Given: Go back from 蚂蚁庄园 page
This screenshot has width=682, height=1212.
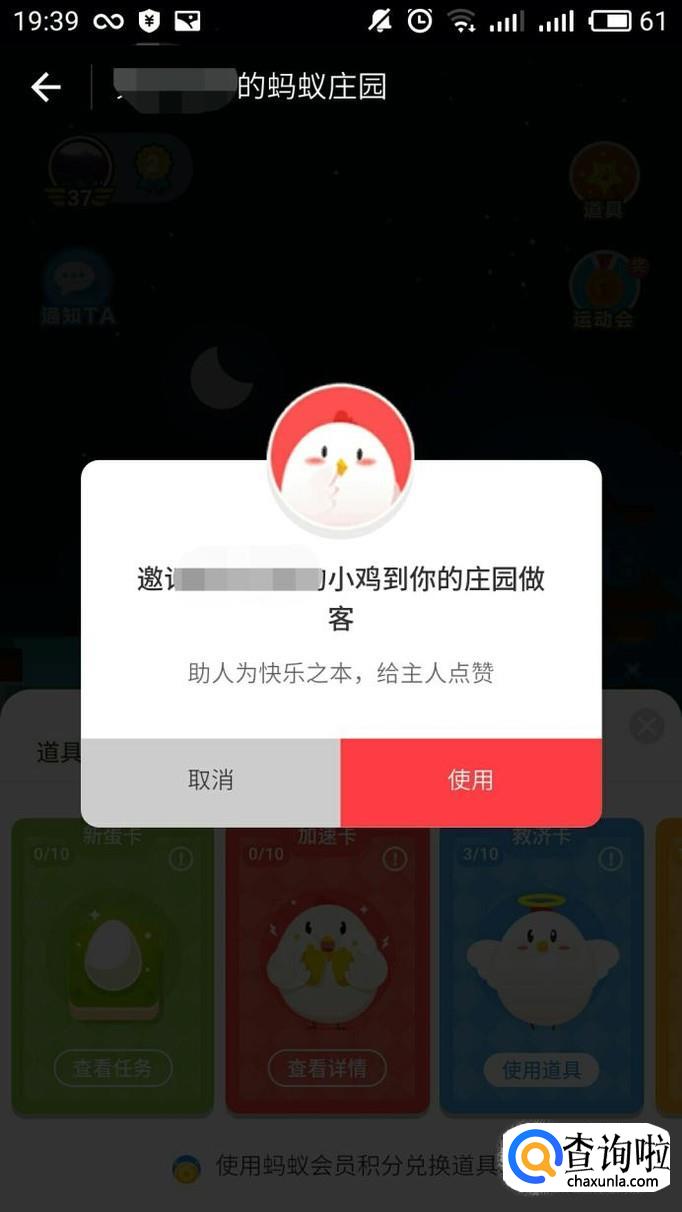Looking at the screenshot, I should 46,88.
